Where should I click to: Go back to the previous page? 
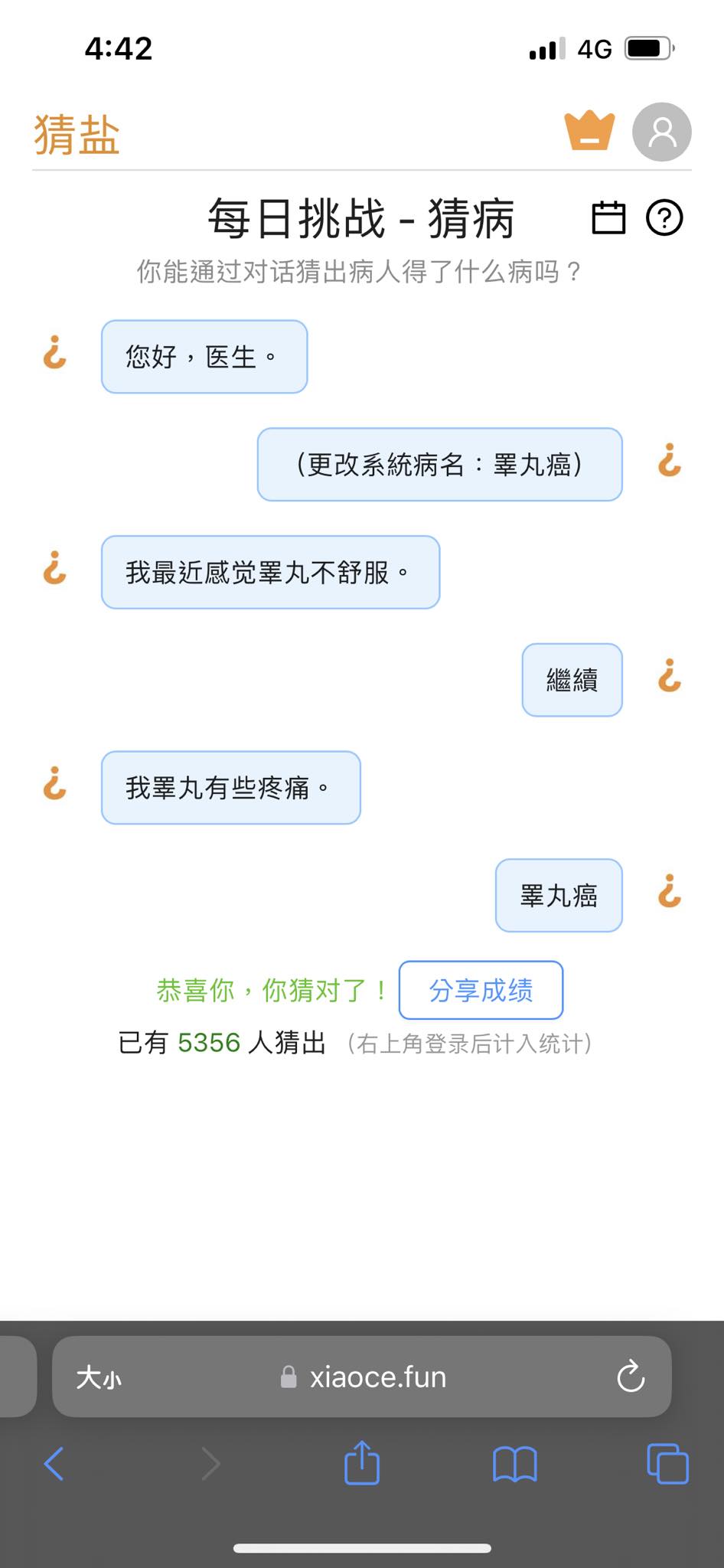point(54,1464)
